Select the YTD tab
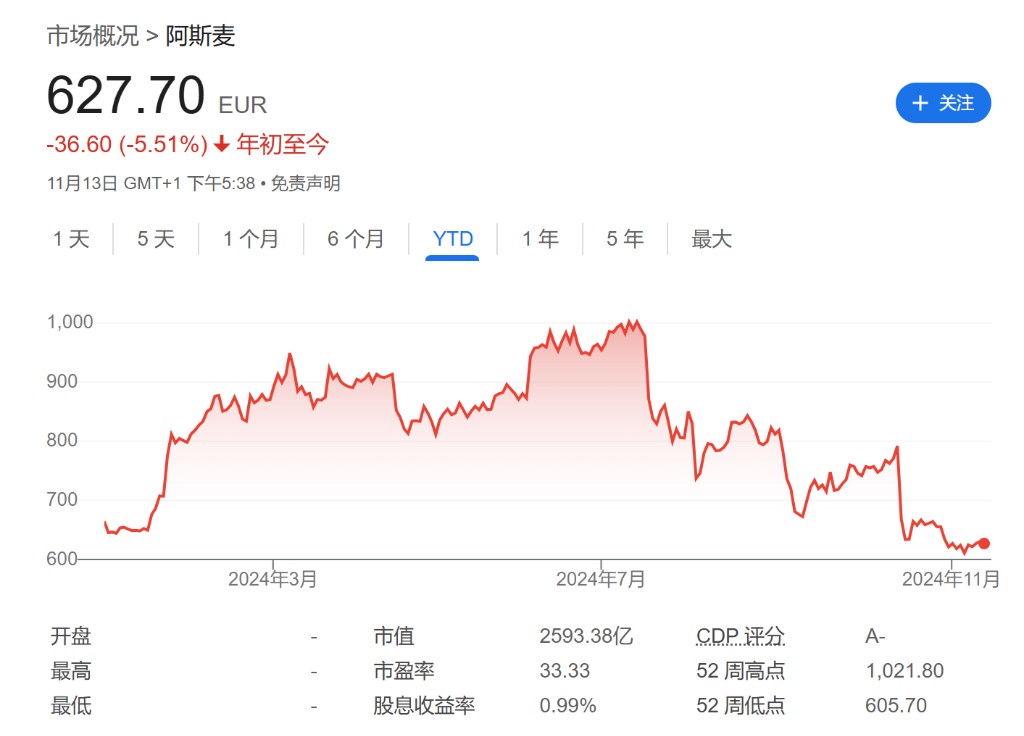 [x=452, y=239]
